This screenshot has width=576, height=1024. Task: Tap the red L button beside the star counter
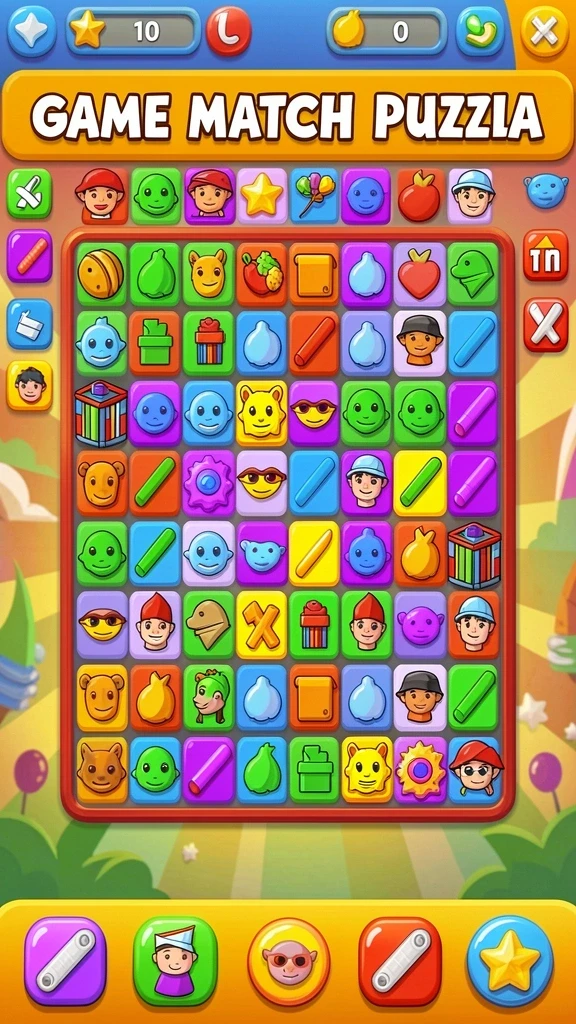(229, 30)
